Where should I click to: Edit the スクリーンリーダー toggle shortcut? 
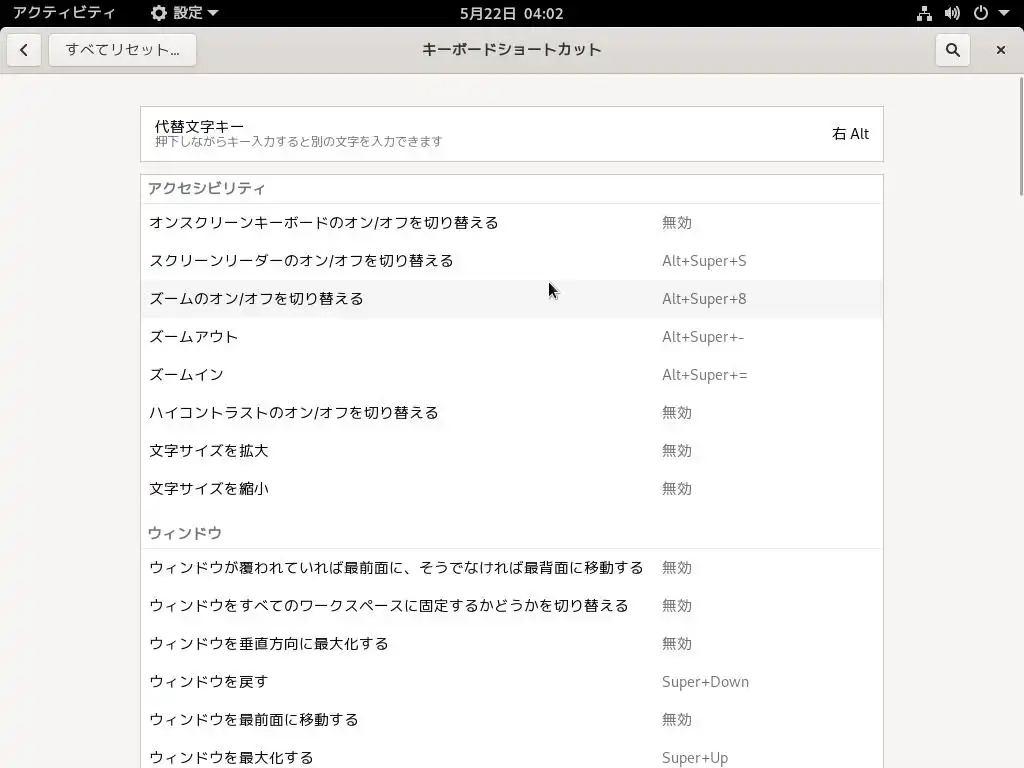[x=511, y=261]
